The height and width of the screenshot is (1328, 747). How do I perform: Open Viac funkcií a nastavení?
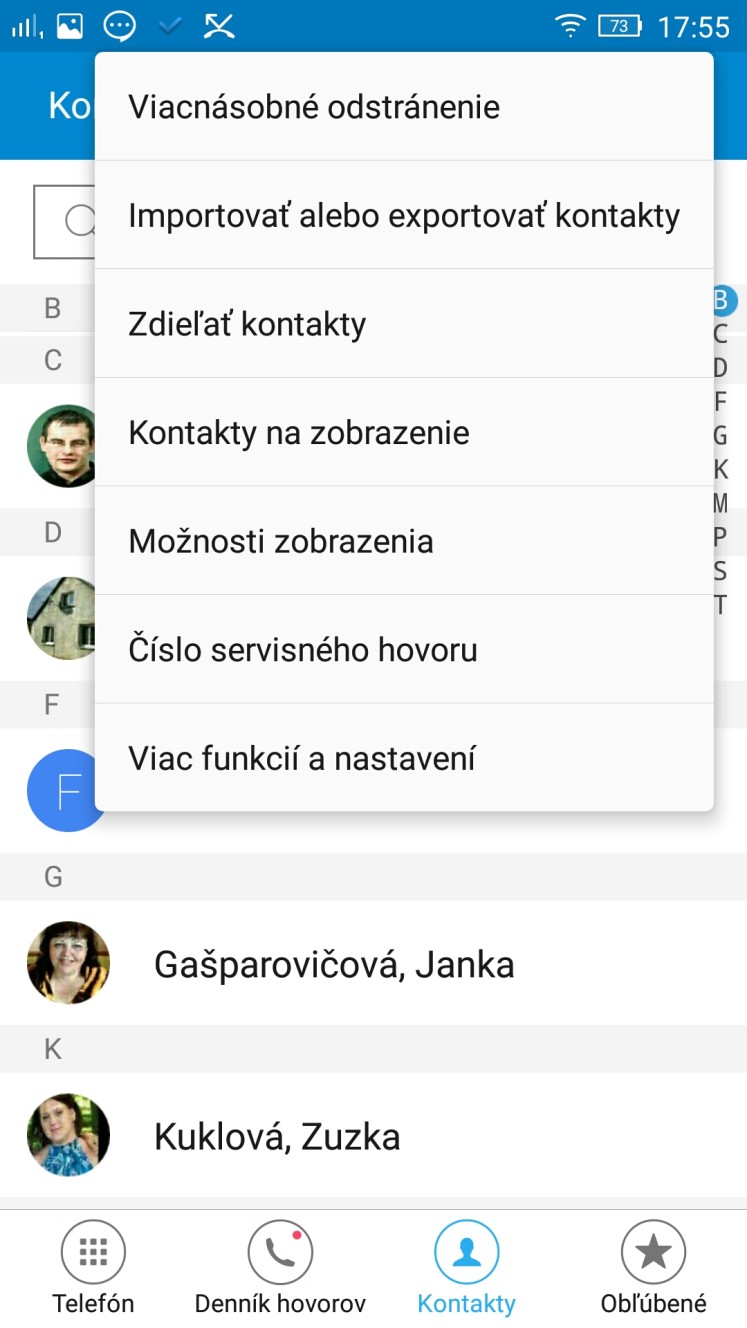pyautogui.click(x=404, y=758)
